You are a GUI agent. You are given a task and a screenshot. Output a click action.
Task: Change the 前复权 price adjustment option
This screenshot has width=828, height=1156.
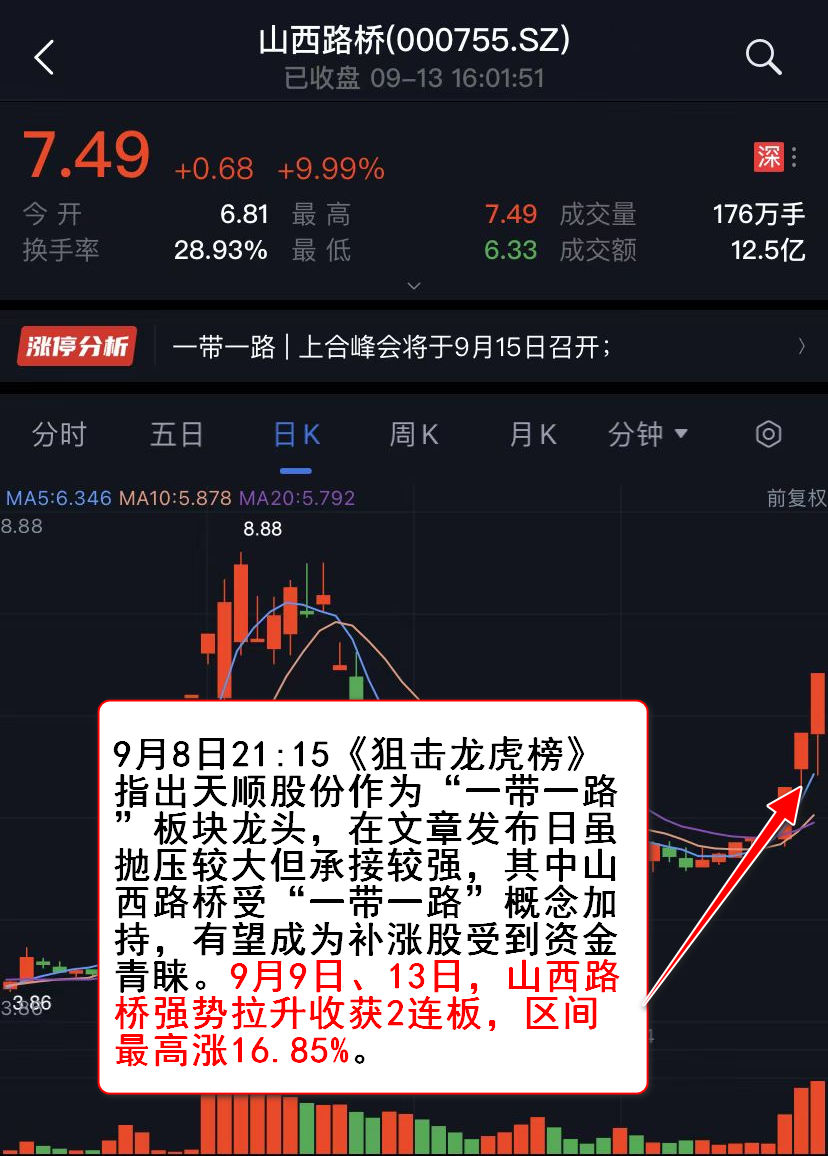[x=796, y=498]
